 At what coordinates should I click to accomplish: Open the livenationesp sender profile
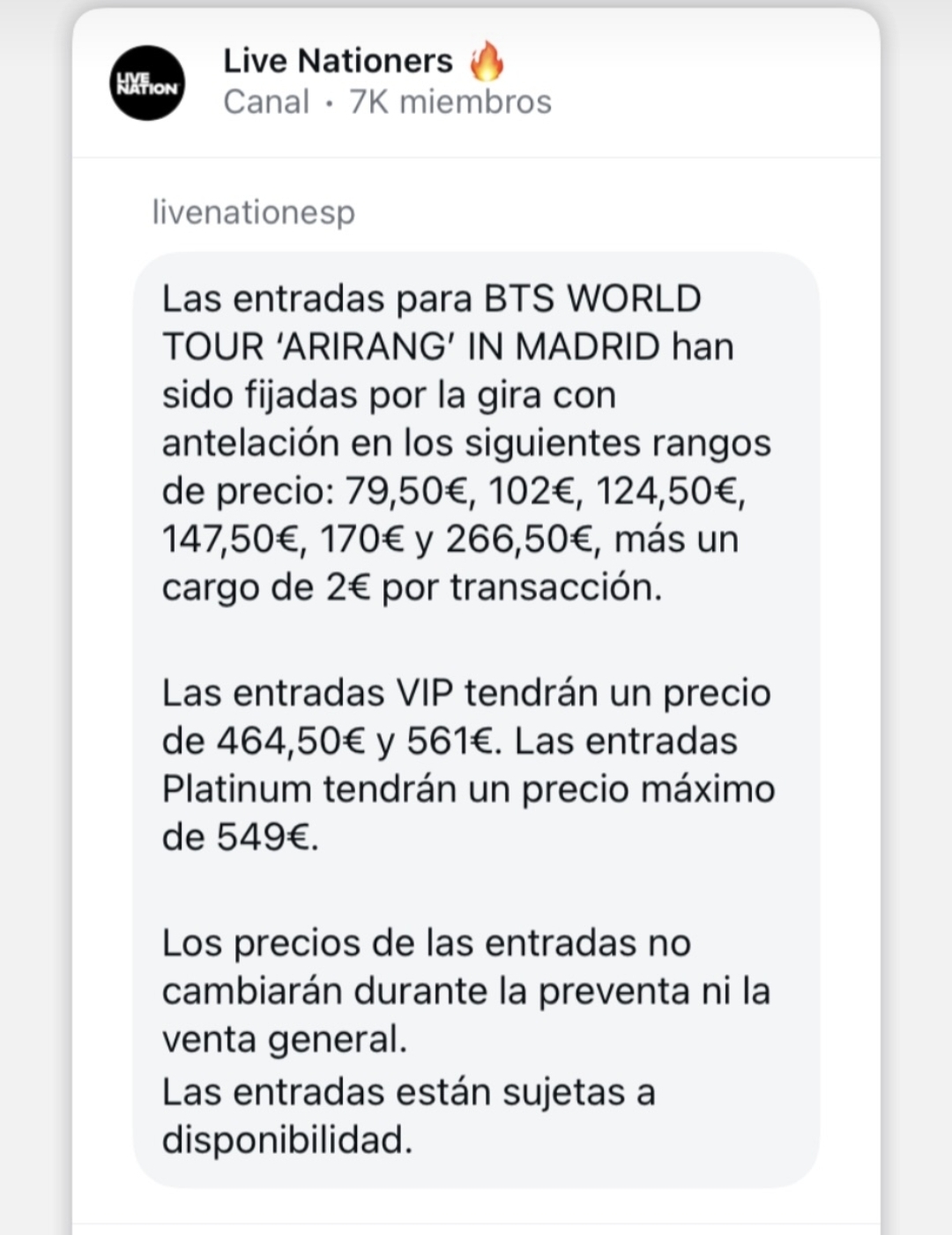point(254,212)
